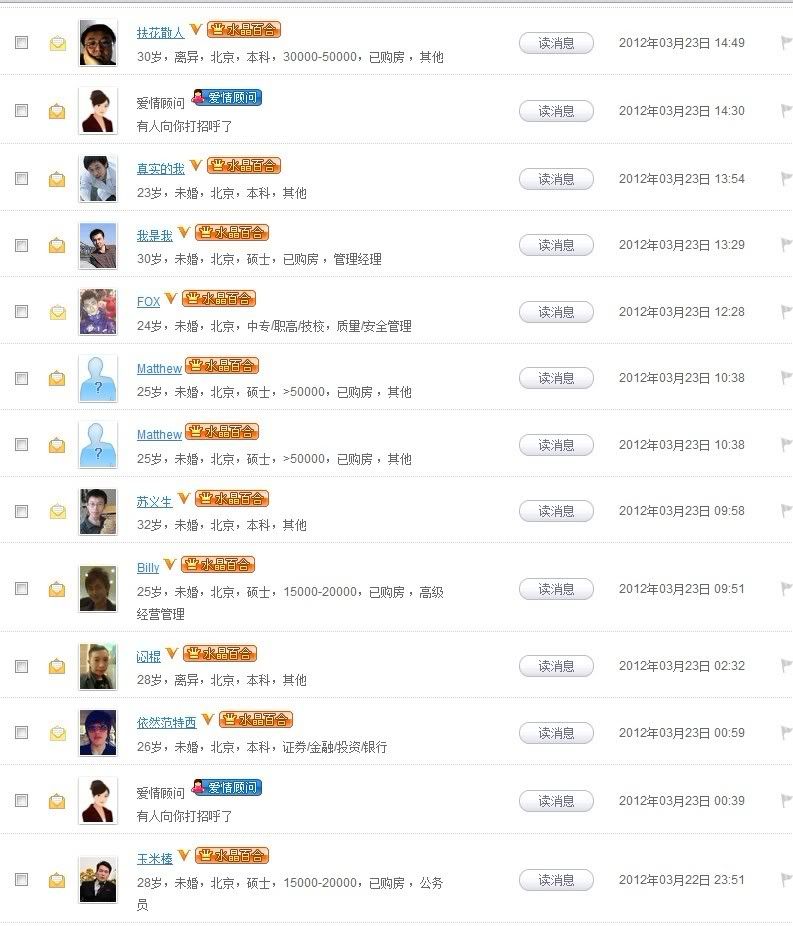Screen dimensions: 793x926
Task: Read Billy's message
Action: [556, 589]
